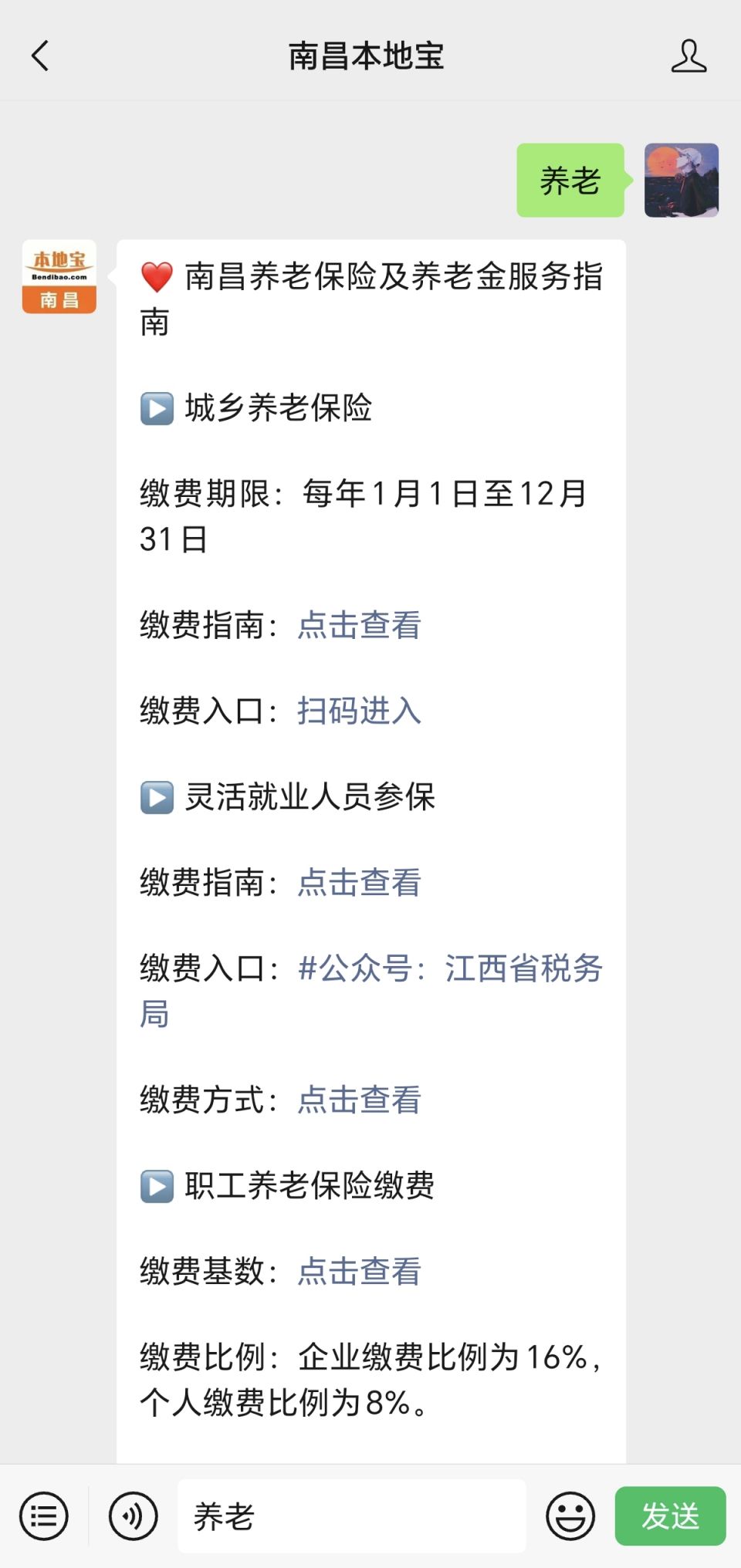Open the account profile icon
741x1568 pixels.
688,56
